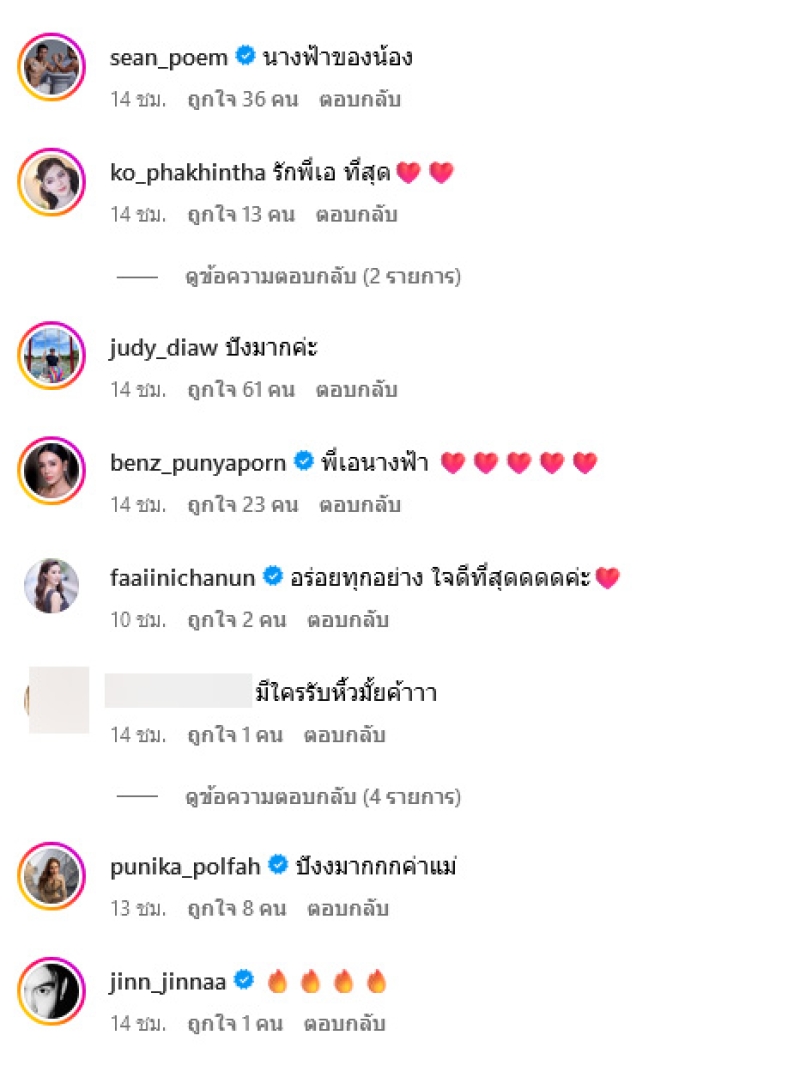
Task: Expand the 4 replies thread
Action: coord(323,797)
